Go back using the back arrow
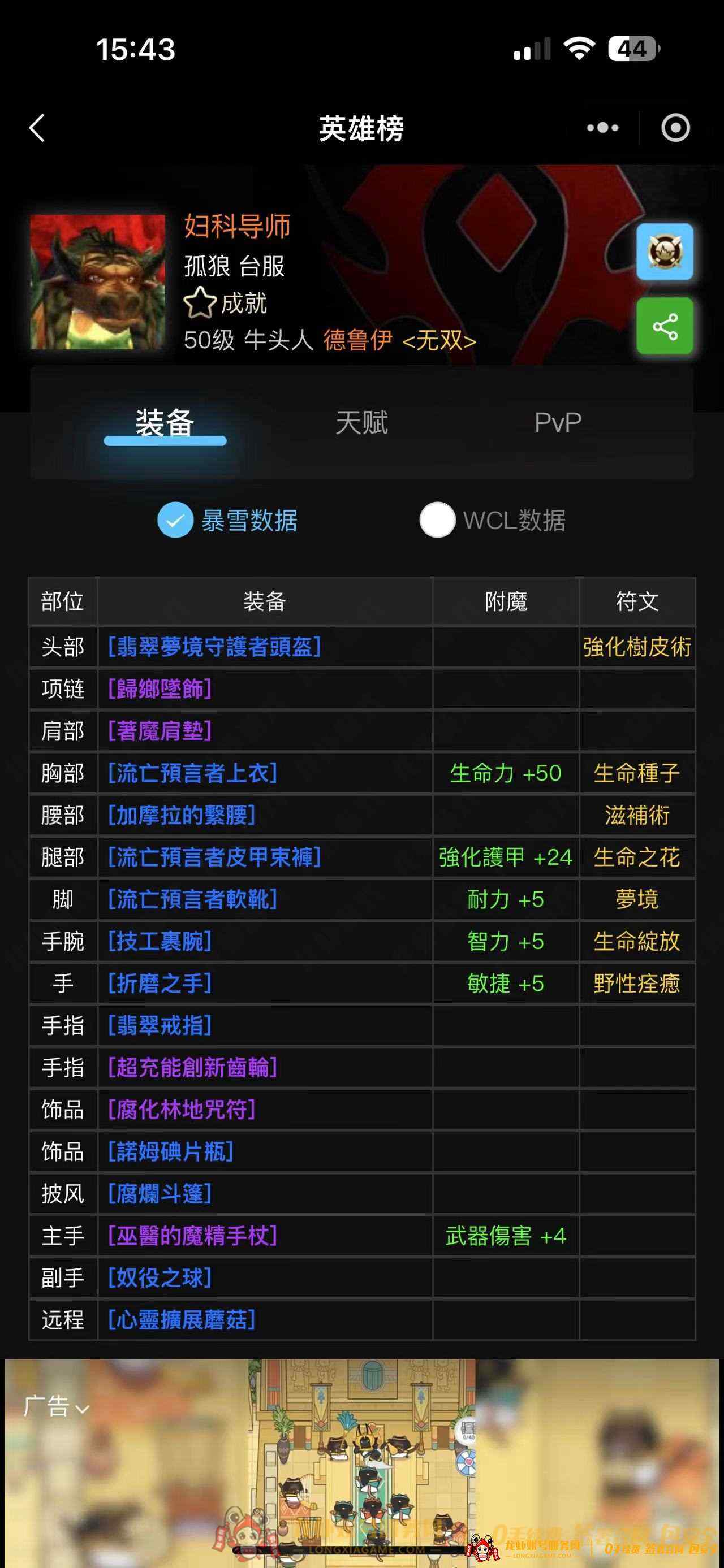 coord(37,128)
